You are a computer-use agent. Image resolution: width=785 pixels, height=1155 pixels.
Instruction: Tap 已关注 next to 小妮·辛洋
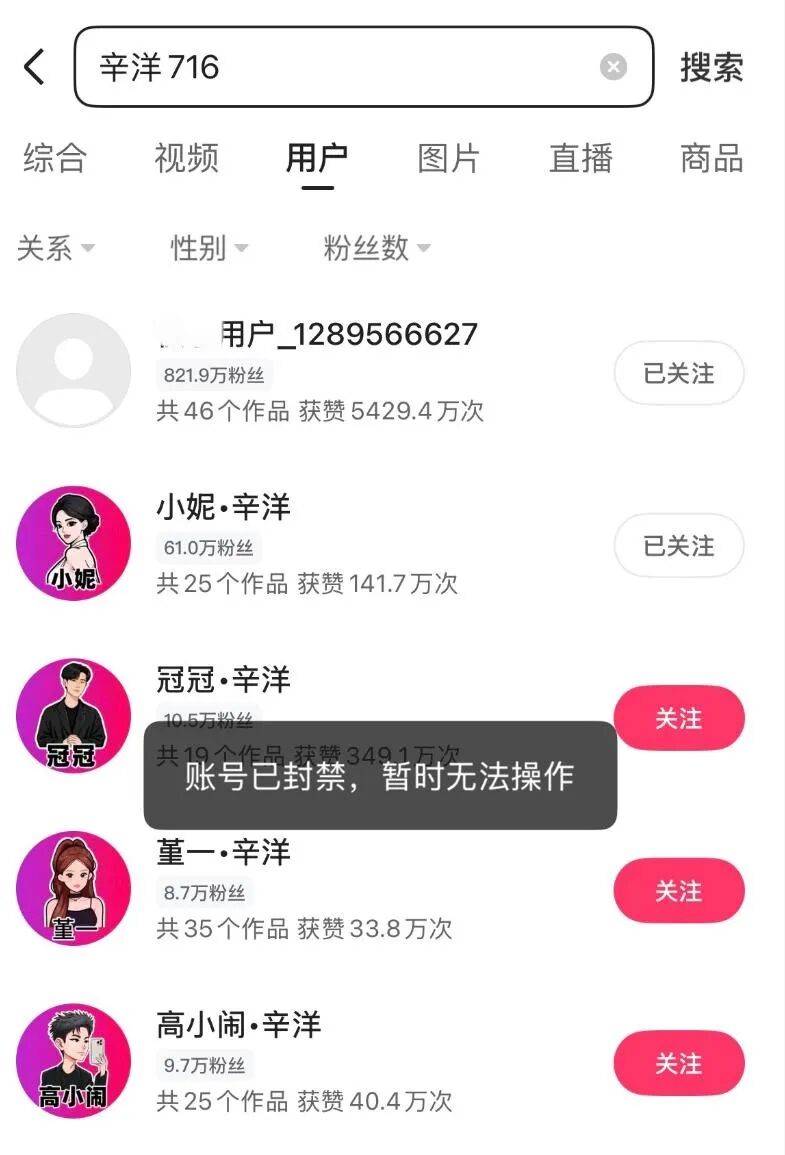pos(678,546)
